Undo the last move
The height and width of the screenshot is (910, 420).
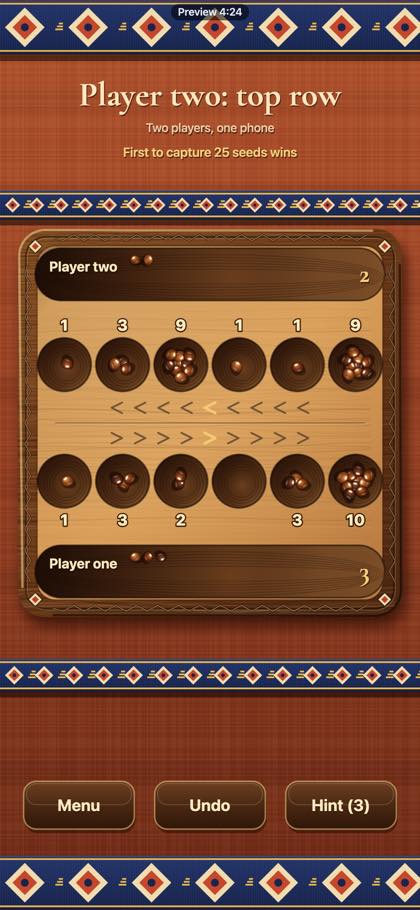coord(210,806)
